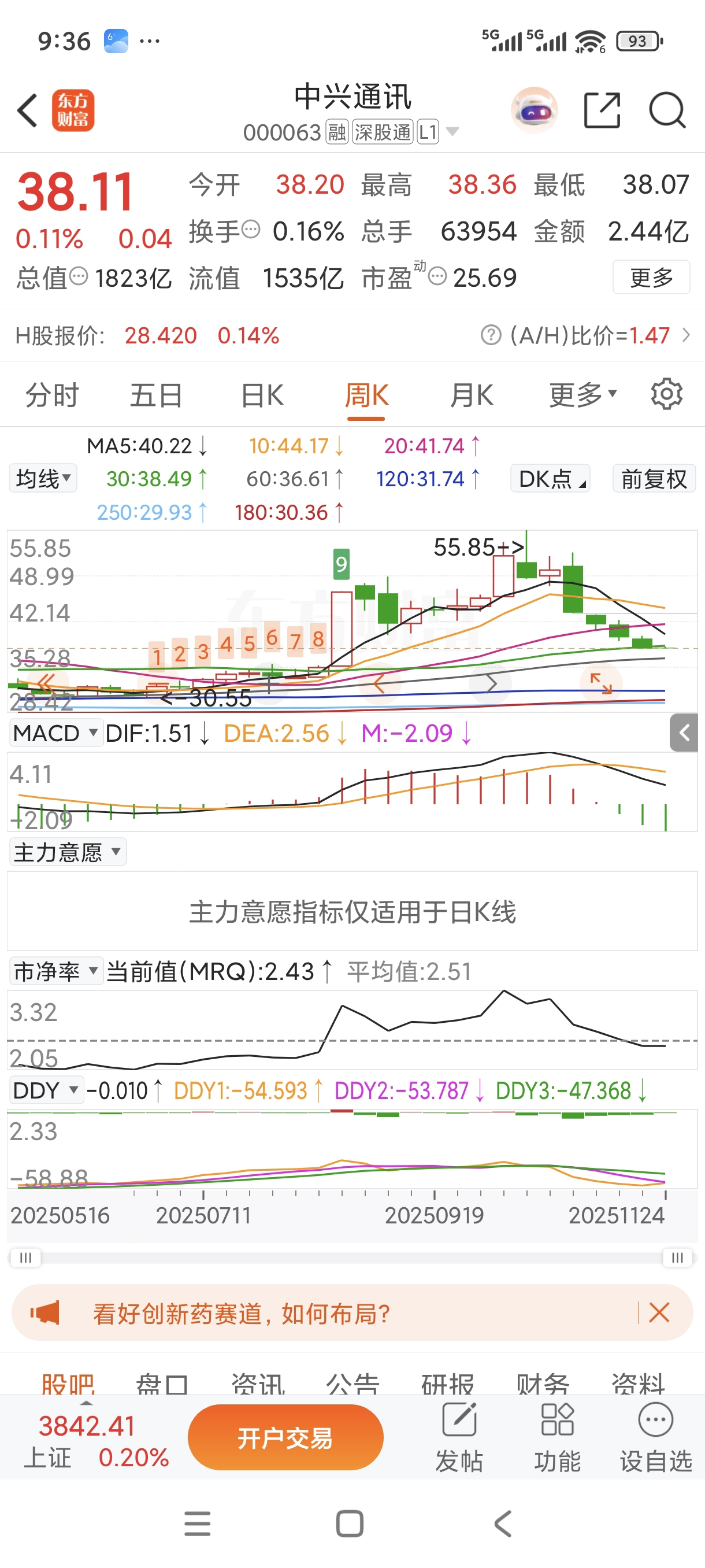Select the 日K chart tab
The image size is (705, 1568).
[262, 395]
